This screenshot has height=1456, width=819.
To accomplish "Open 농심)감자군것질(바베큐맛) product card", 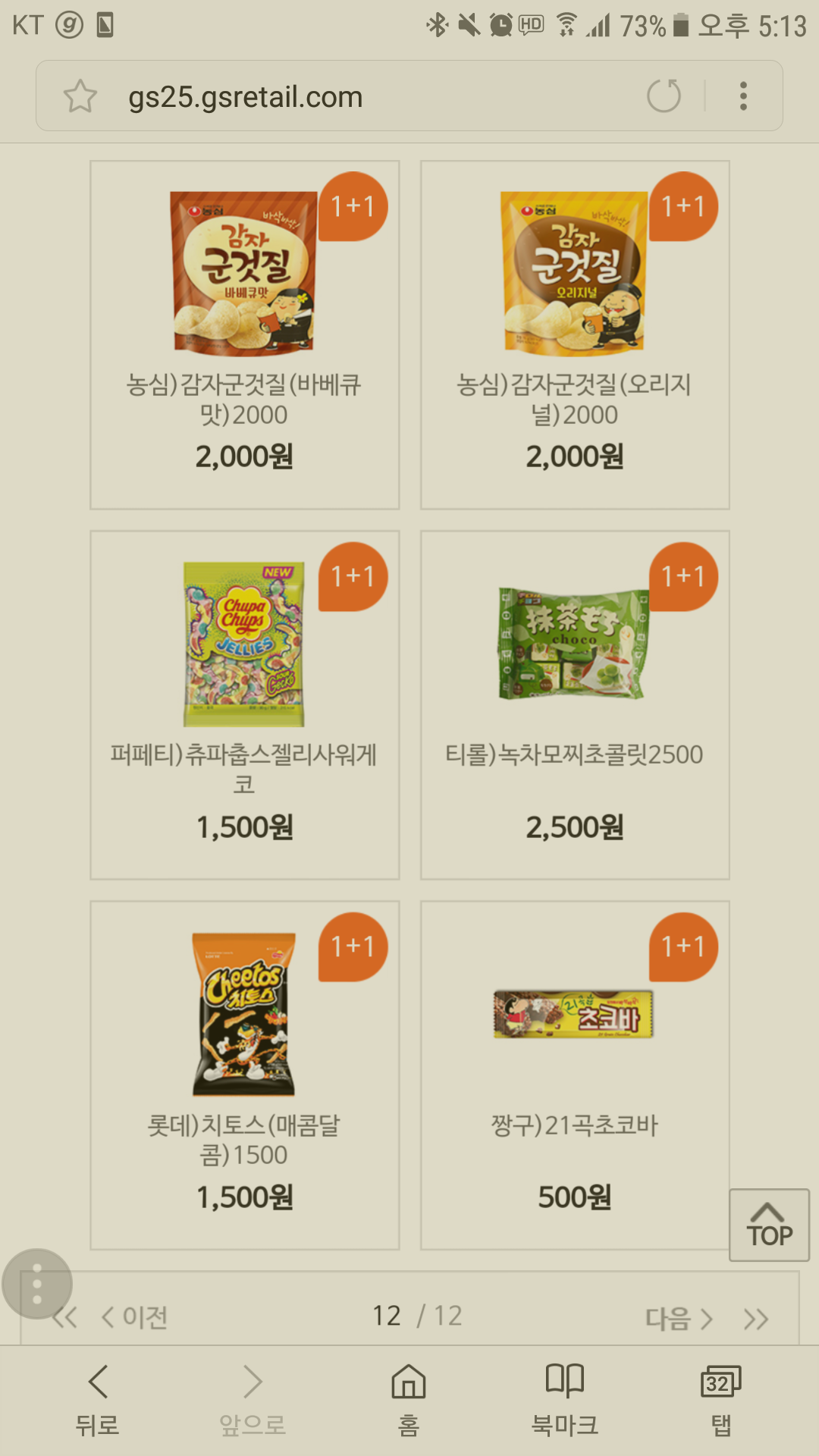I will (x=244, y=334).
